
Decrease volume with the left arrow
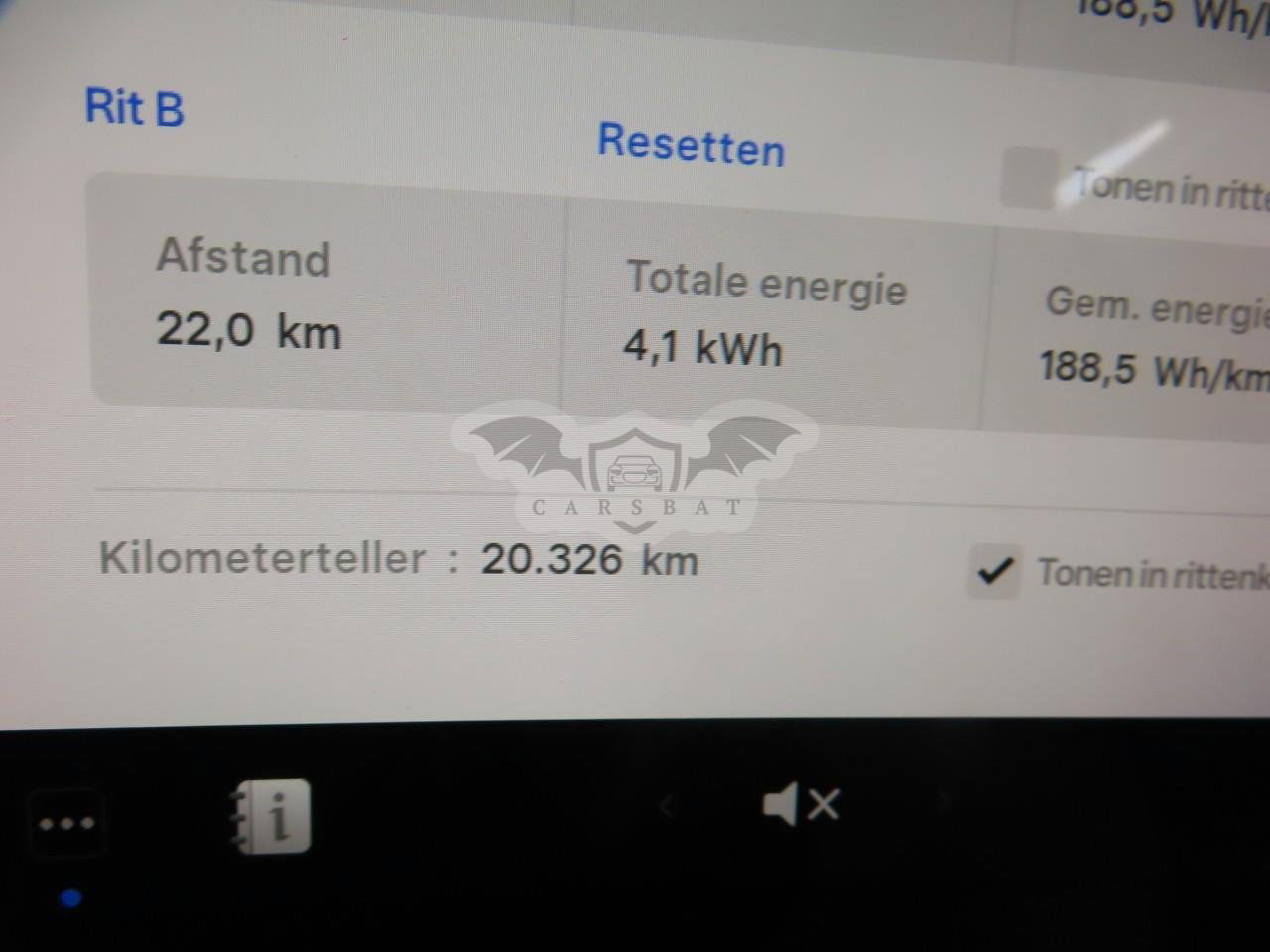[x=667, y=805]
